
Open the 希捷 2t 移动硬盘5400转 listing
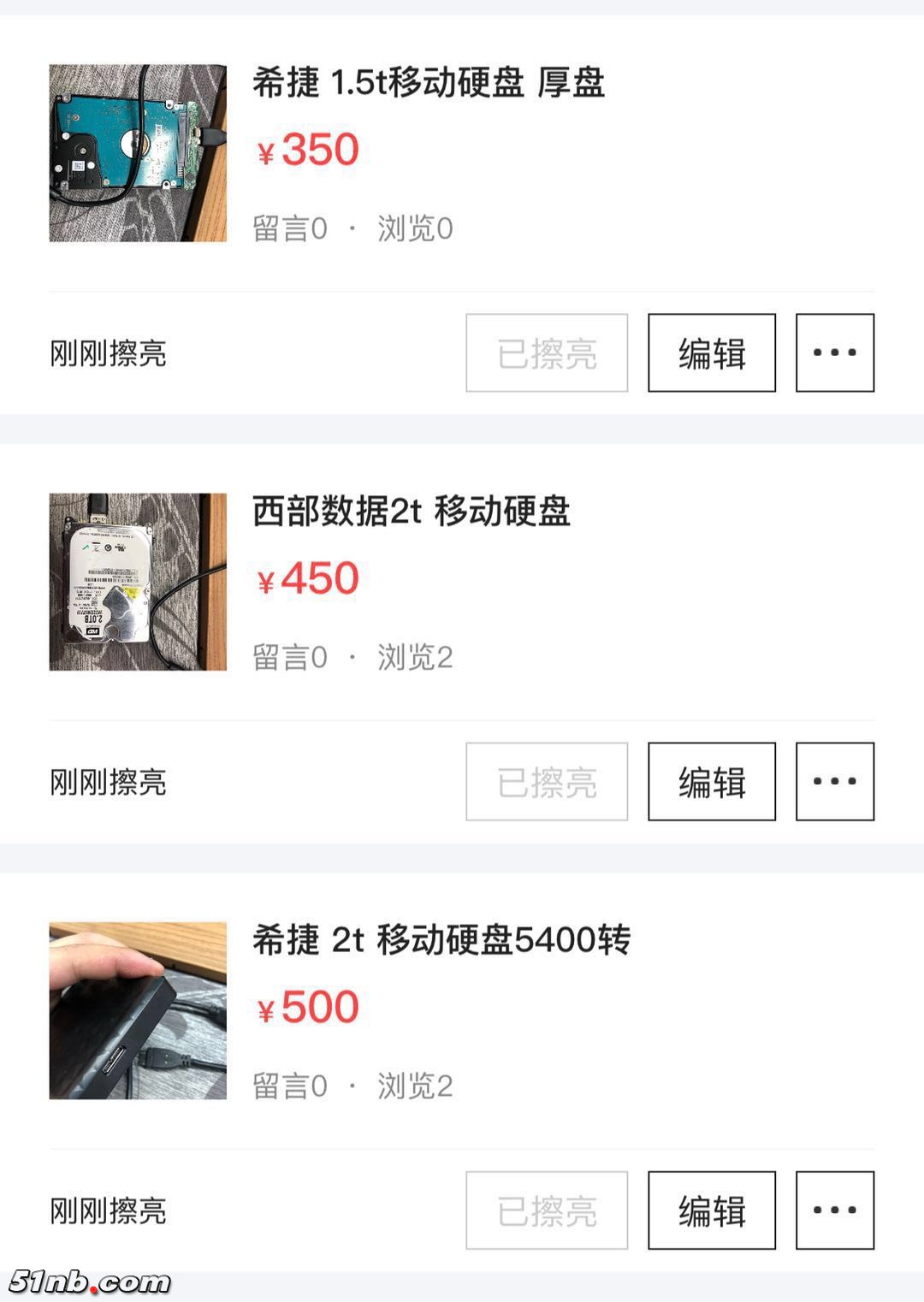tap(441, 941)
